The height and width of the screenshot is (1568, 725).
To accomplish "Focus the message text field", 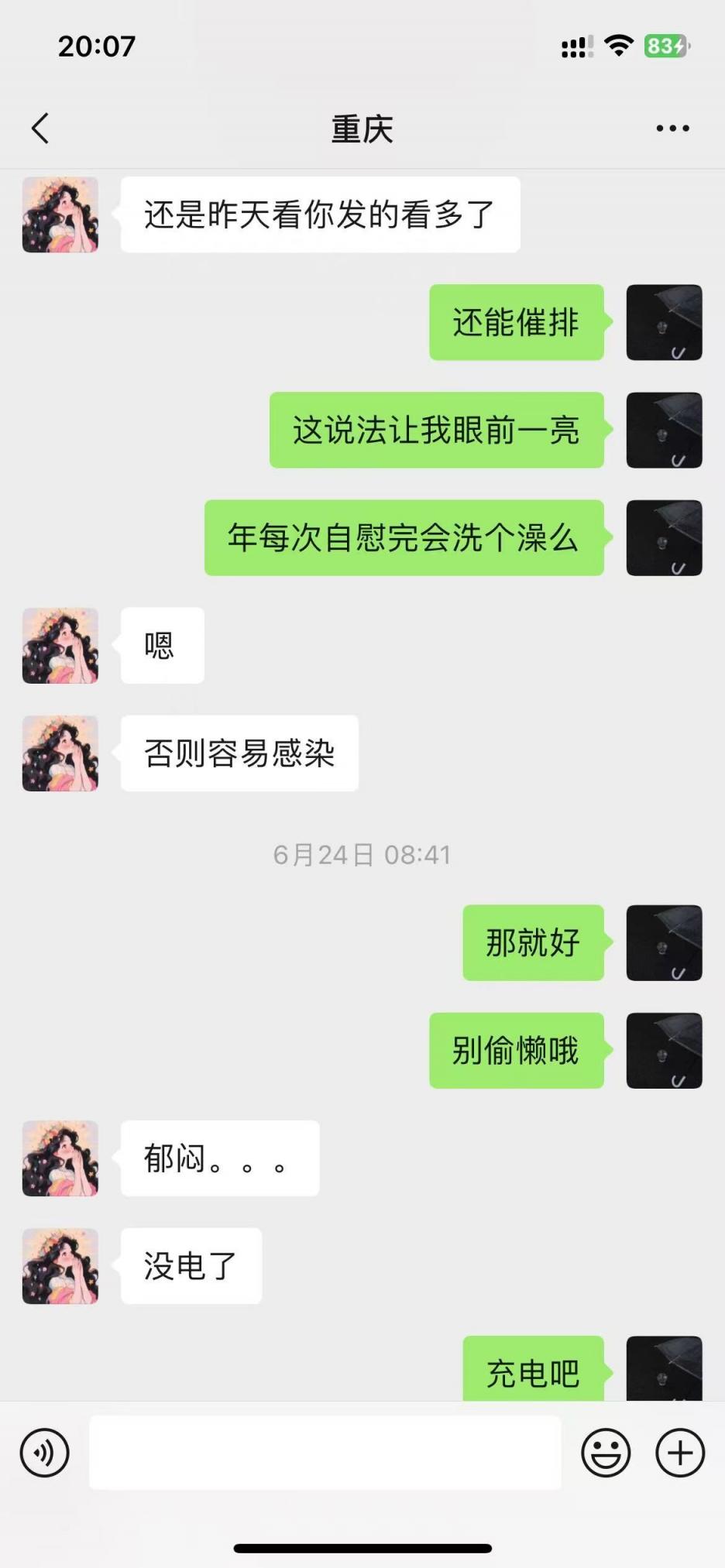I will (x=325, y=1453).
